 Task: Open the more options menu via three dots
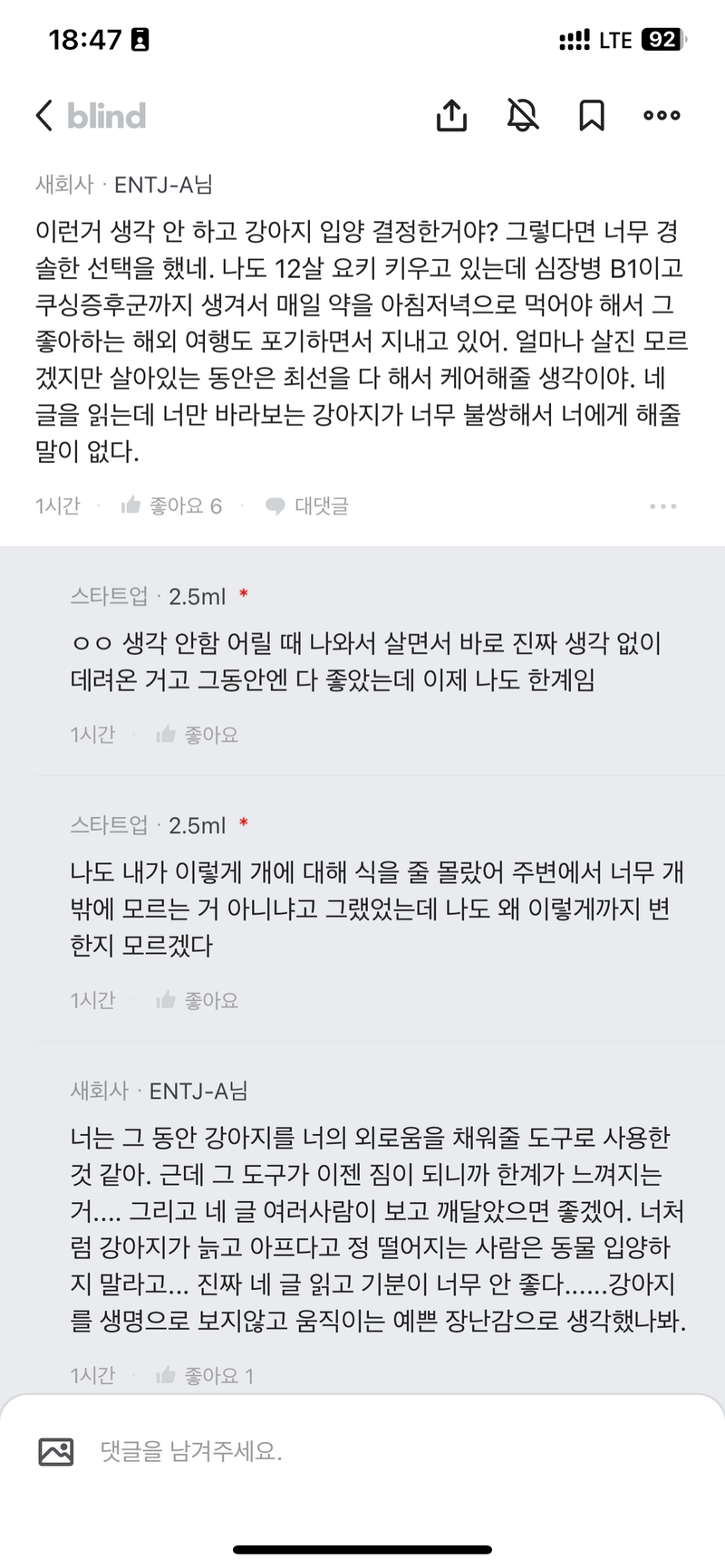coord(662,115)
